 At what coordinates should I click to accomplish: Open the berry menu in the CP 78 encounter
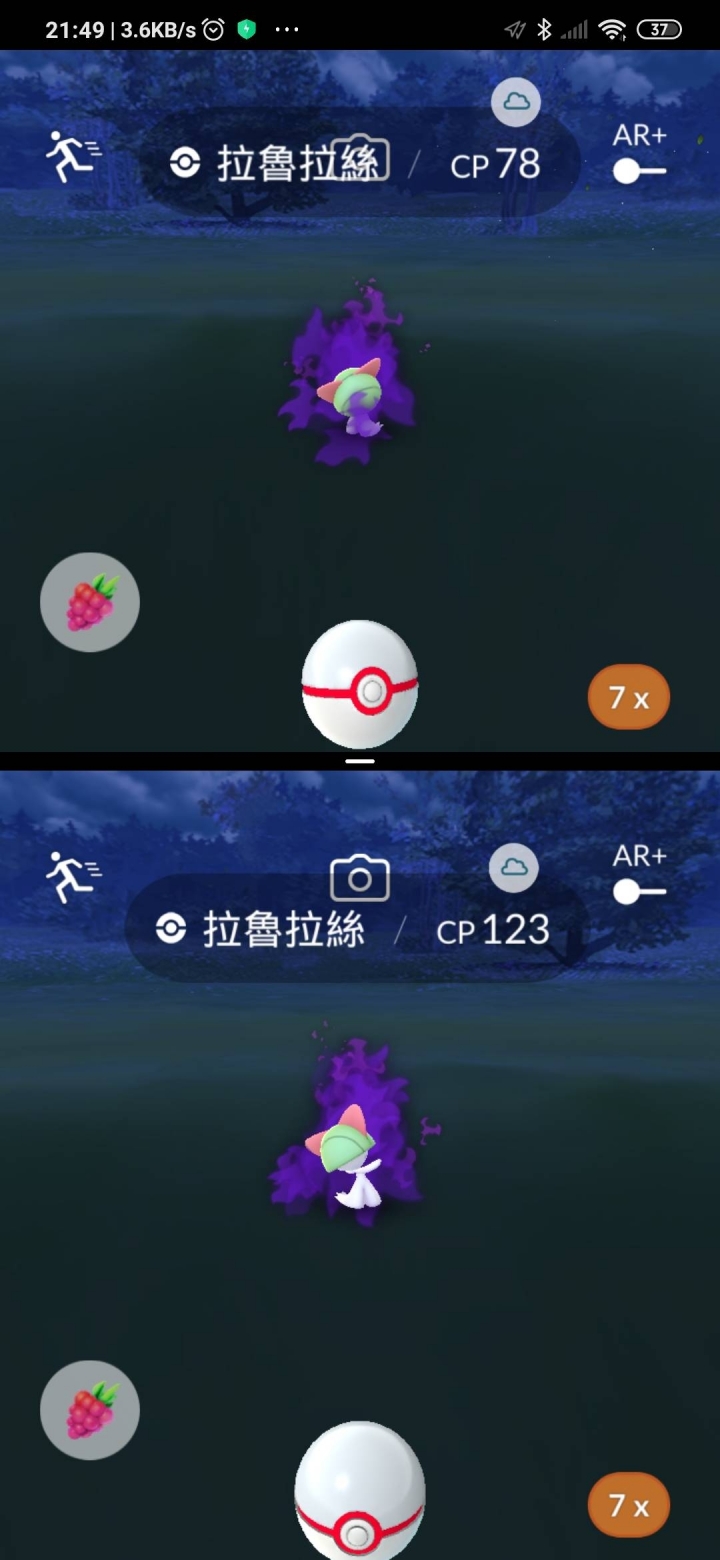[x=90, y=602]
